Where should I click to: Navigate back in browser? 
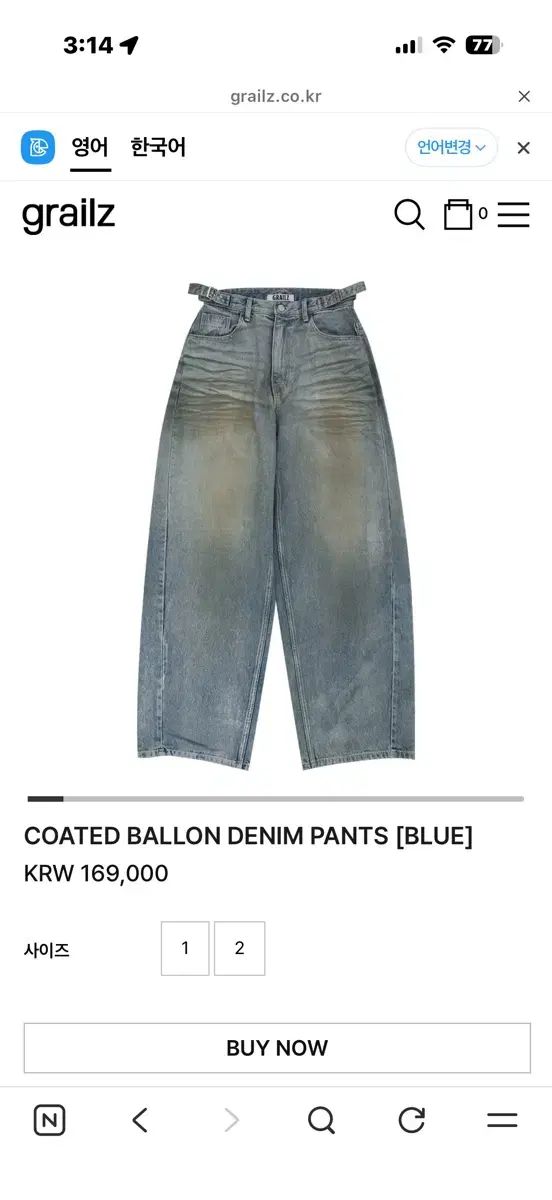pyautogui.click(x=140, y=1121)
